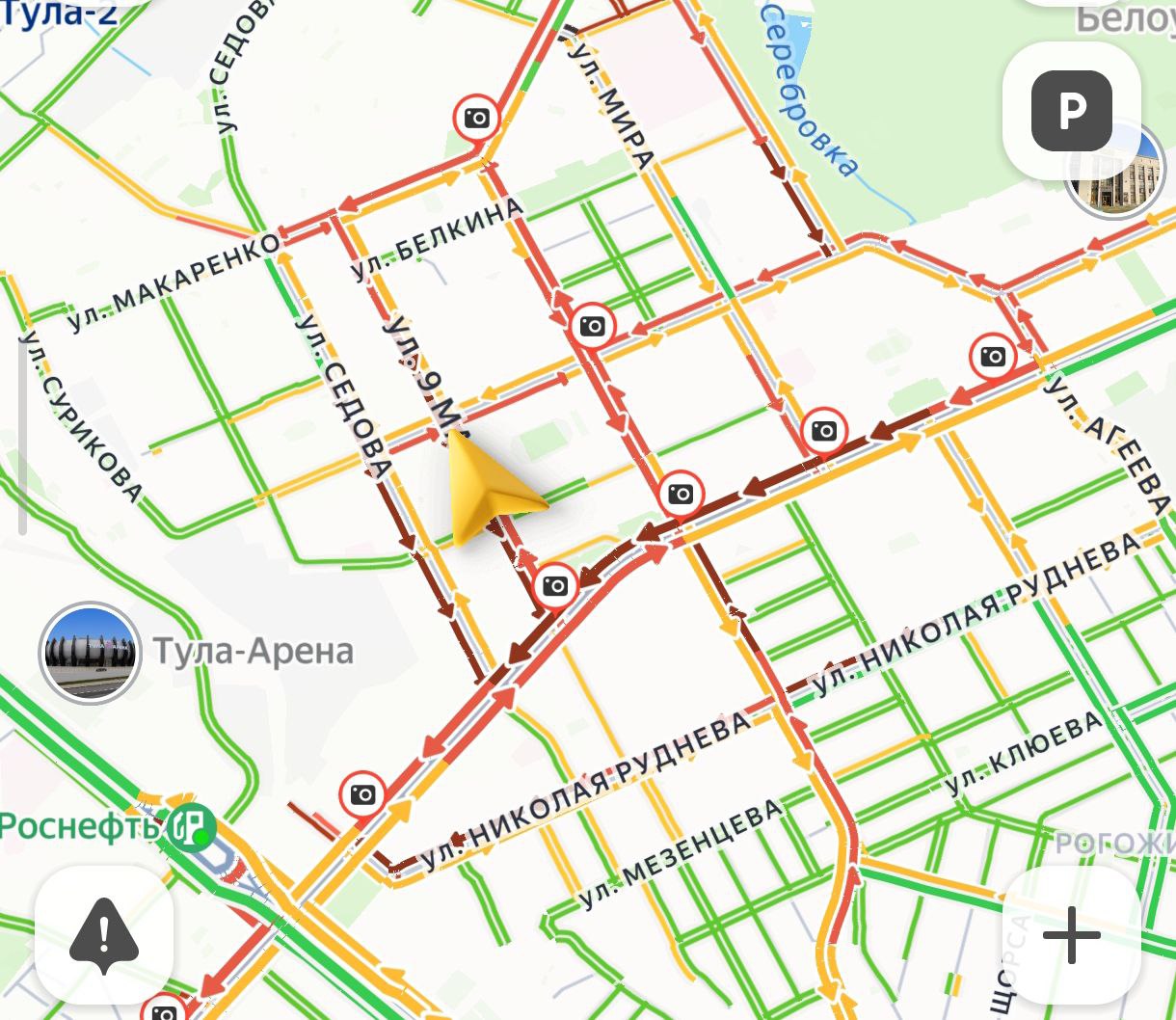Select the speed camera near ул. Агеева
Screen dimensions: 1176x1020
click(992, 357)
